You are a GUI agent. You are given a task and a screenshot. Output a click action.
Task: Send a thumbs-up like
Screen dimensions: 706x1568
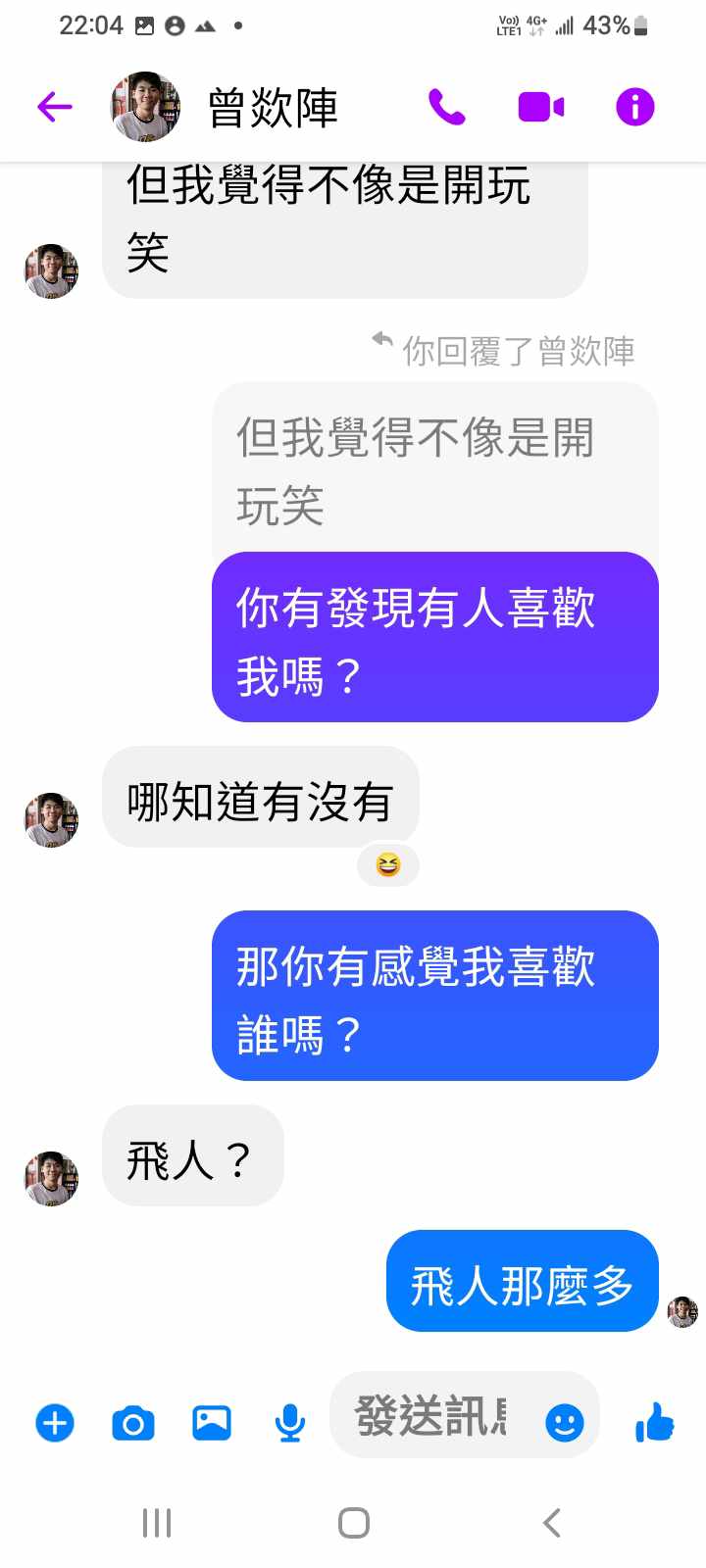pos(655,1422)
